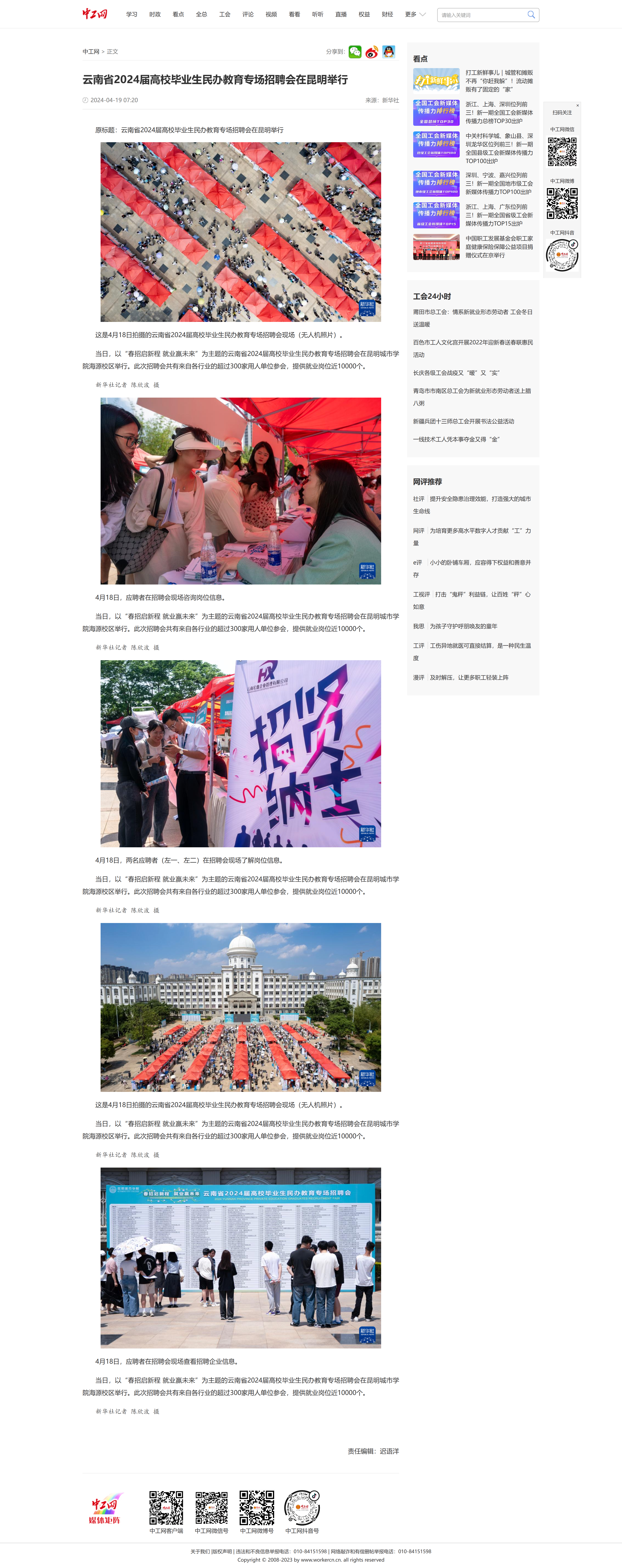Tap the search magnifier icon
622x1568 pixels.
point(531,15)
